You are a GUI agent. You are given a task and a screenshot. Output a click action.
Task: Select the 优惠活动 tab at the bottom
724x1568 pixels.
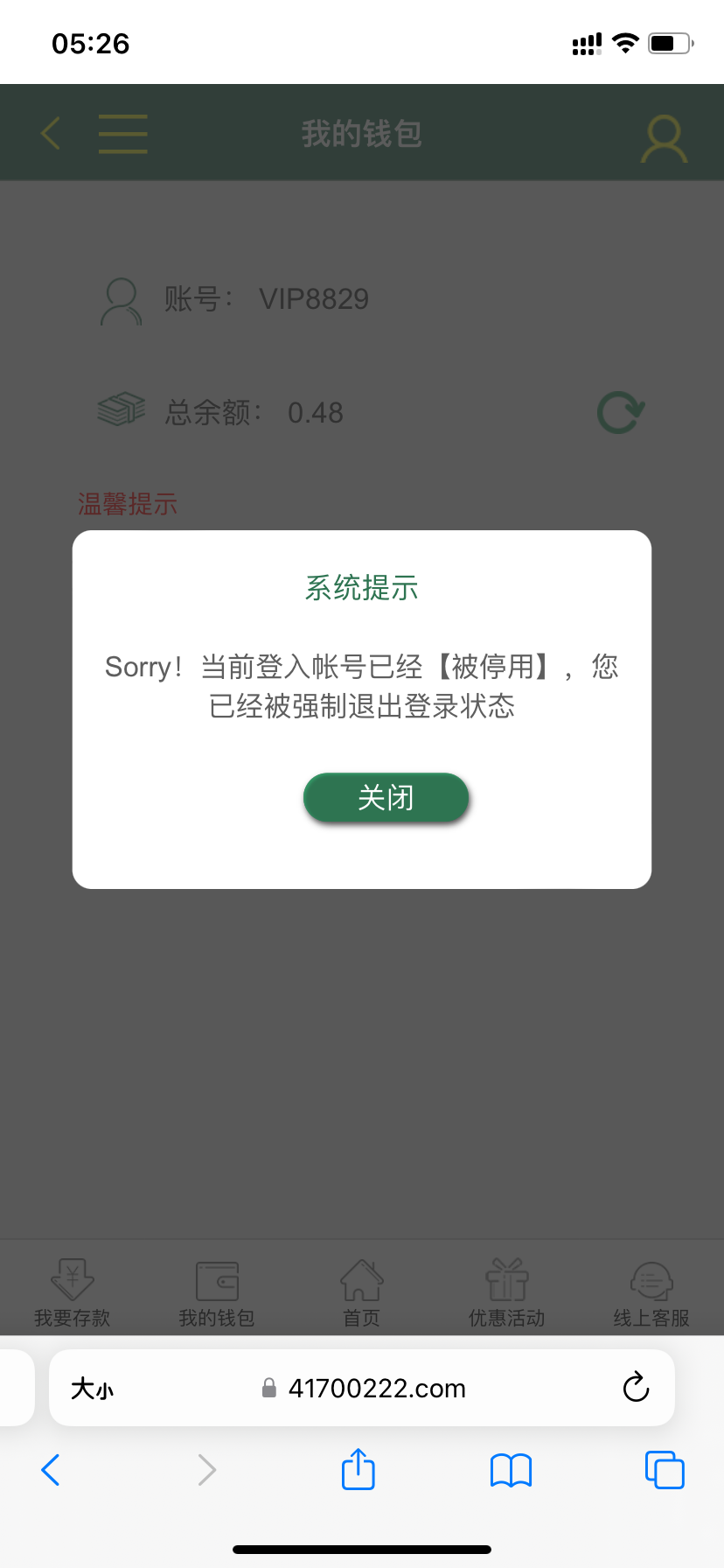point(506,1293)
